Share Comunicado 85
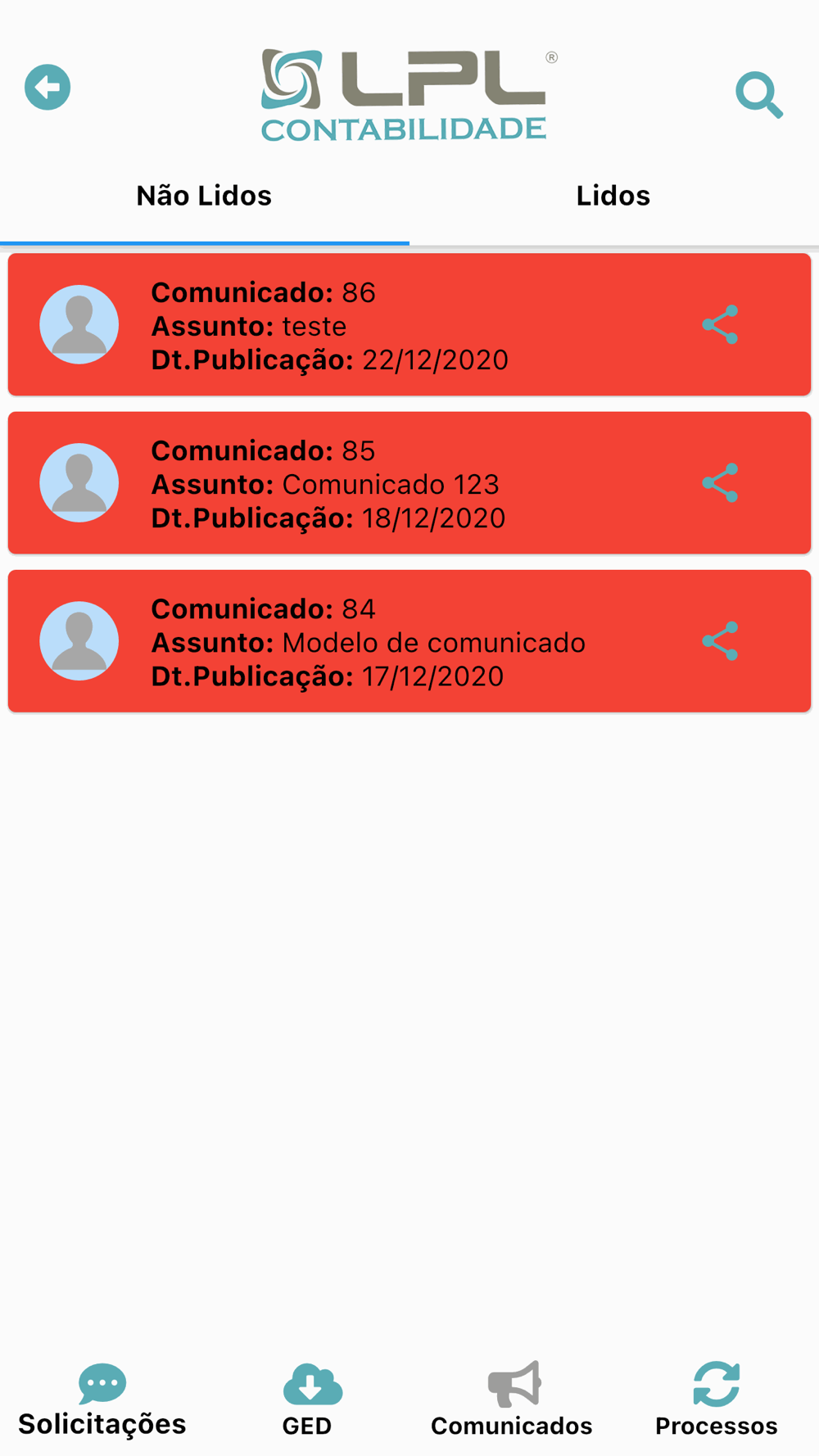Viewport: 819px width, 1456px height. [721, 483]
